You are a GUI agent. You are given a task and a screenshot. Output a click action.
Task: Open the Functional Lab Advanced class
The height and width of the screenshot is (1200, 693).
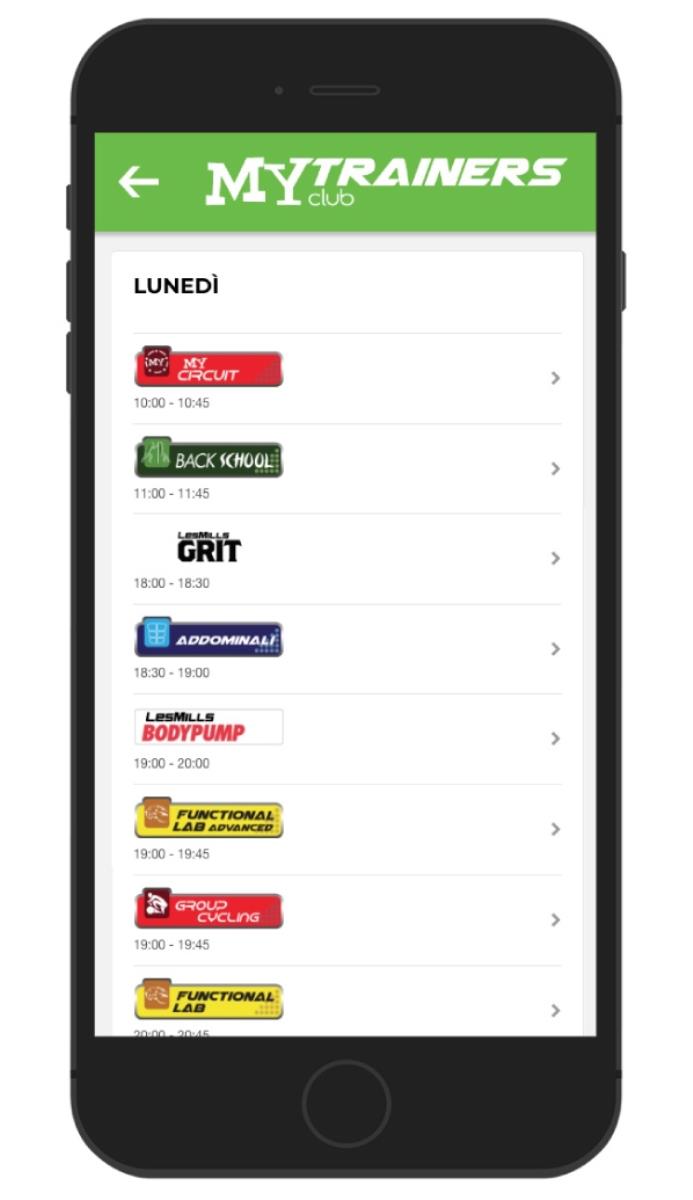pyautogui.click(x=346, y=828)
